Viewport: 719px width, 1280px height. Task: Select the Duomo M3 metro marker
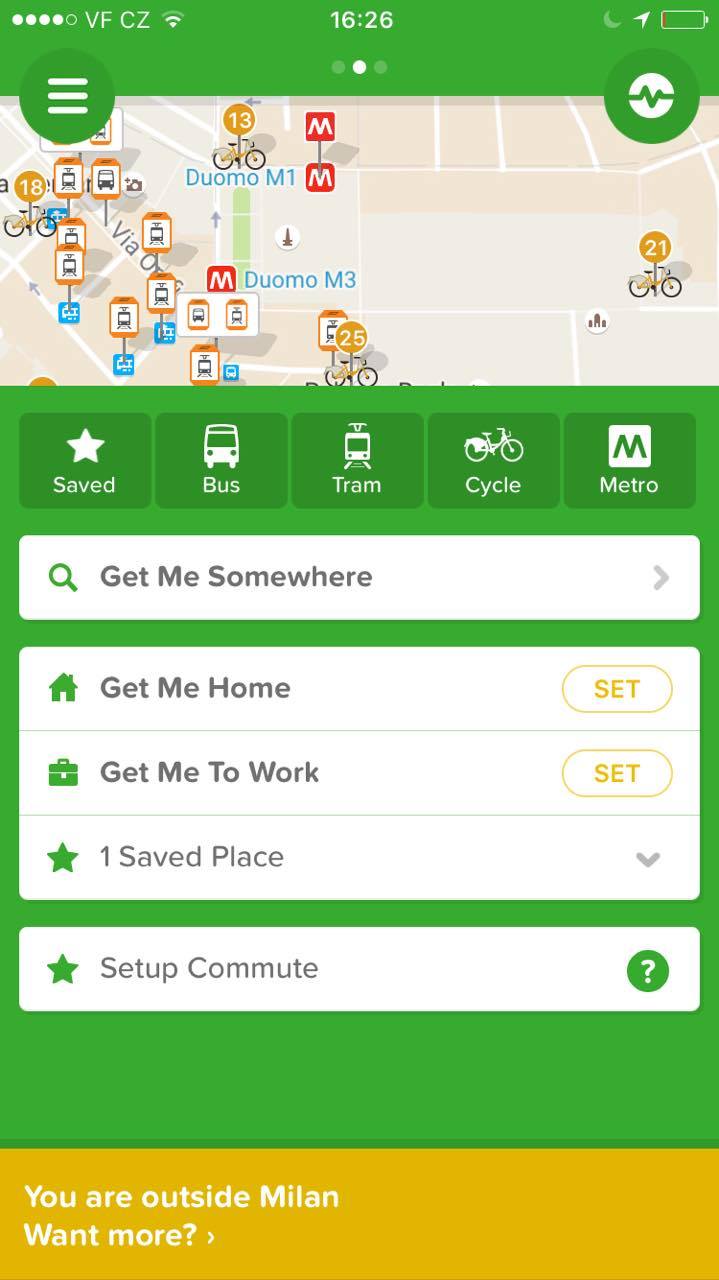(221, 279)
